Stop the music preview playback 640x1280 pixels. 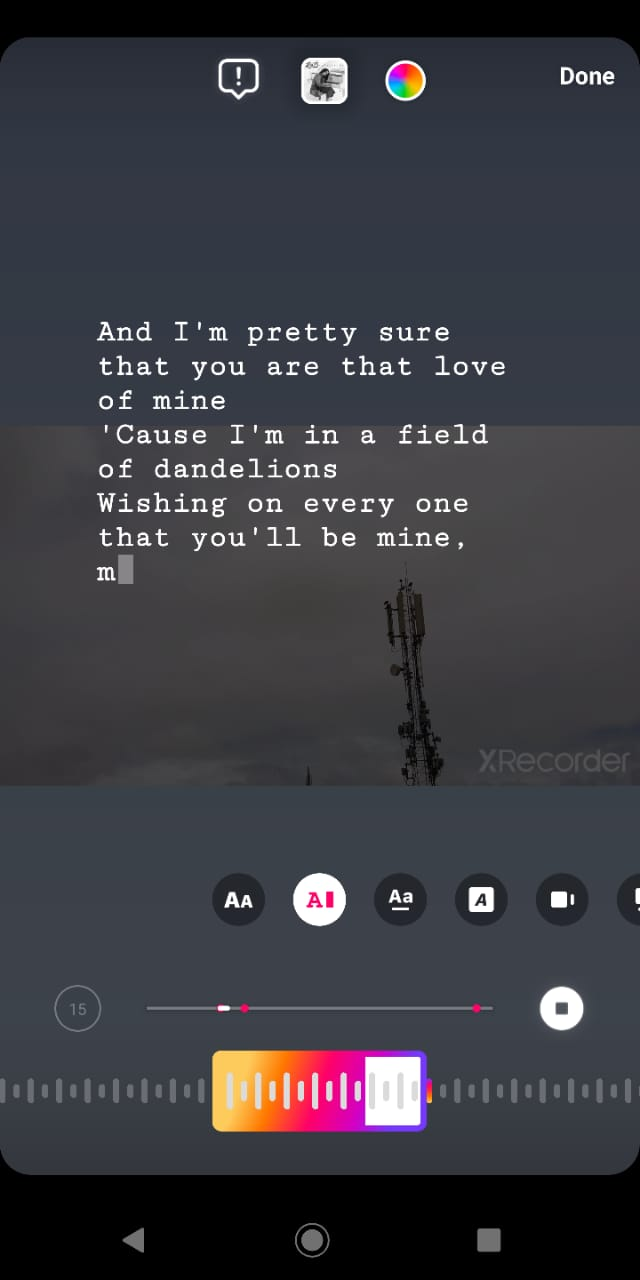point(561,1008)
